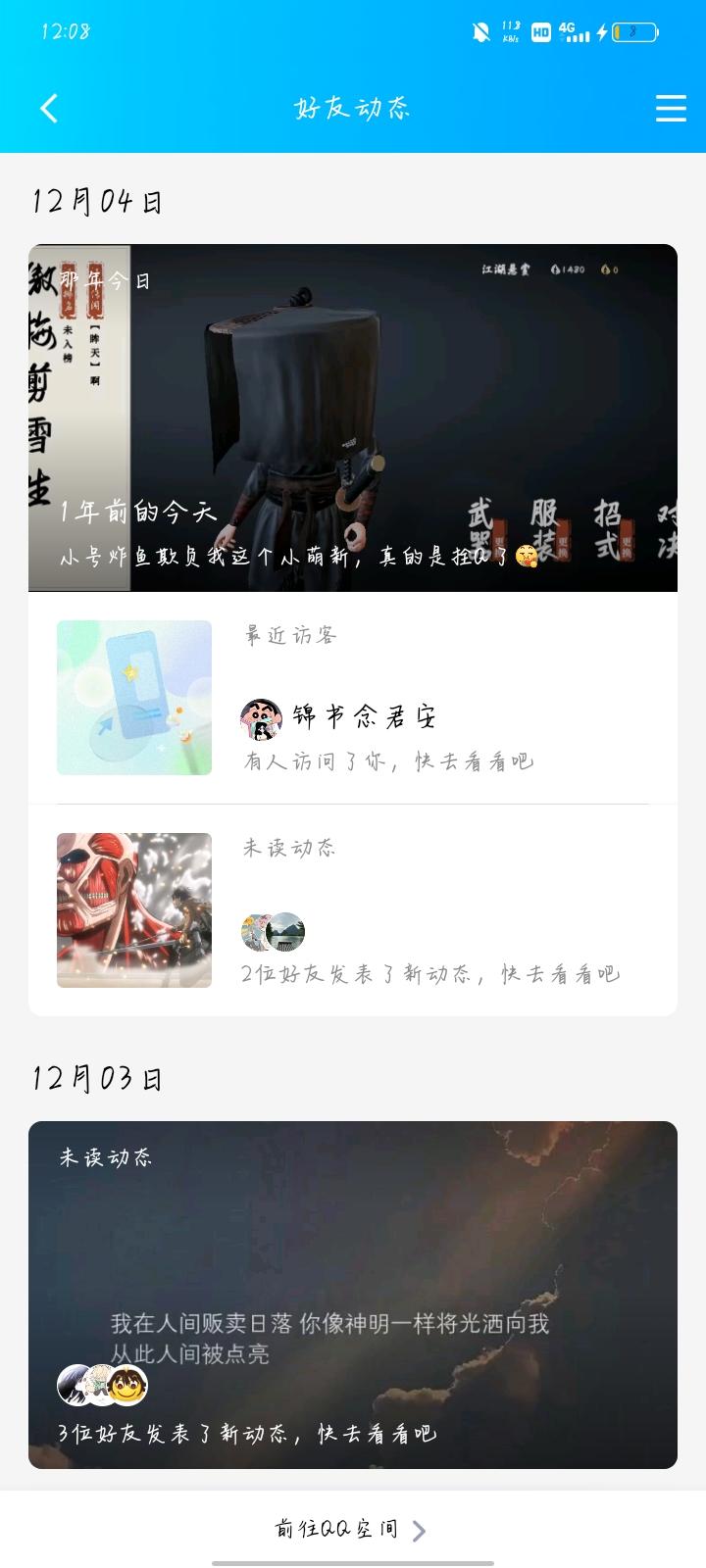Tap the muted notification icon in status bar
Screen dimensions: 706x1568
(x=479, y=31)
